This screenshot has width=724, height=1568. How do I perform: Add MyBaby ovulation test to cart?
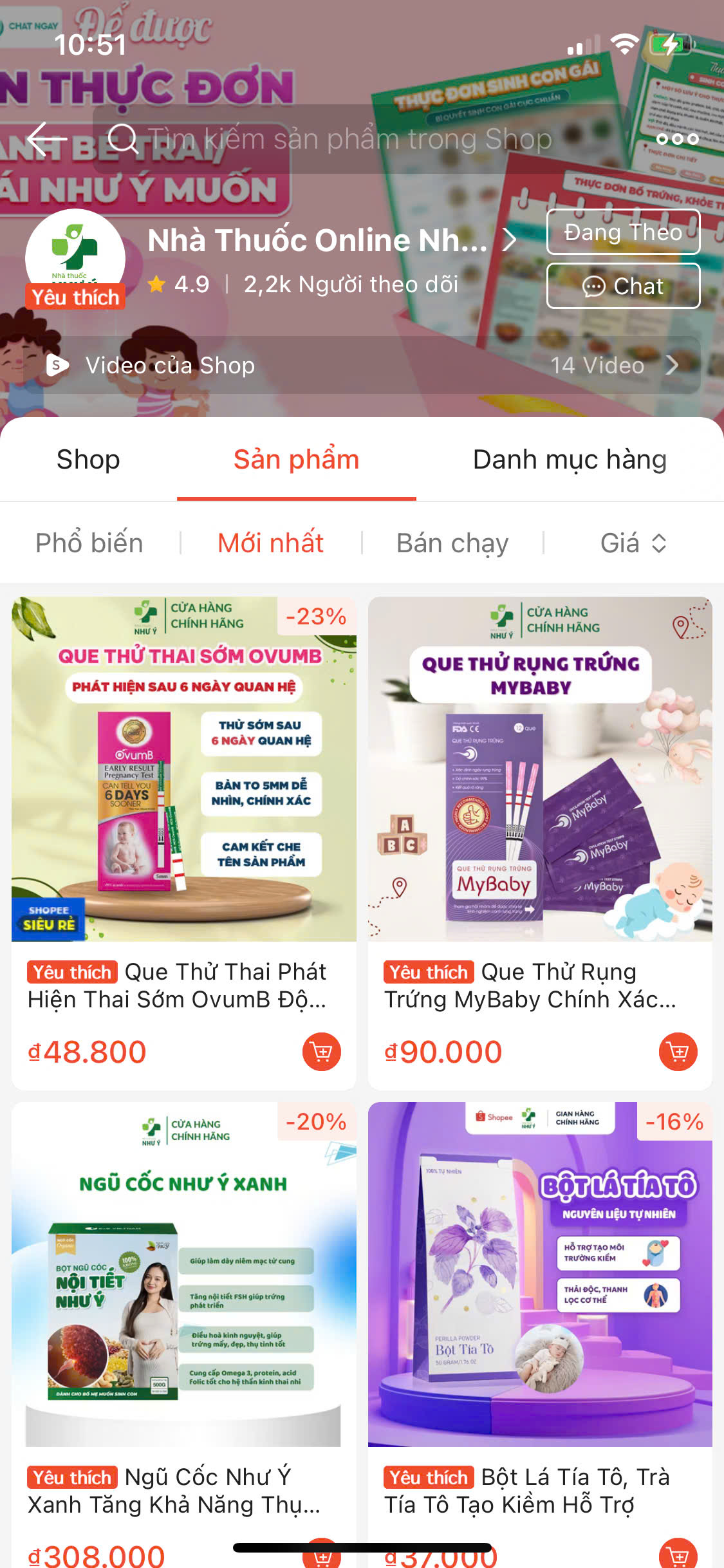pos(678,1052)
